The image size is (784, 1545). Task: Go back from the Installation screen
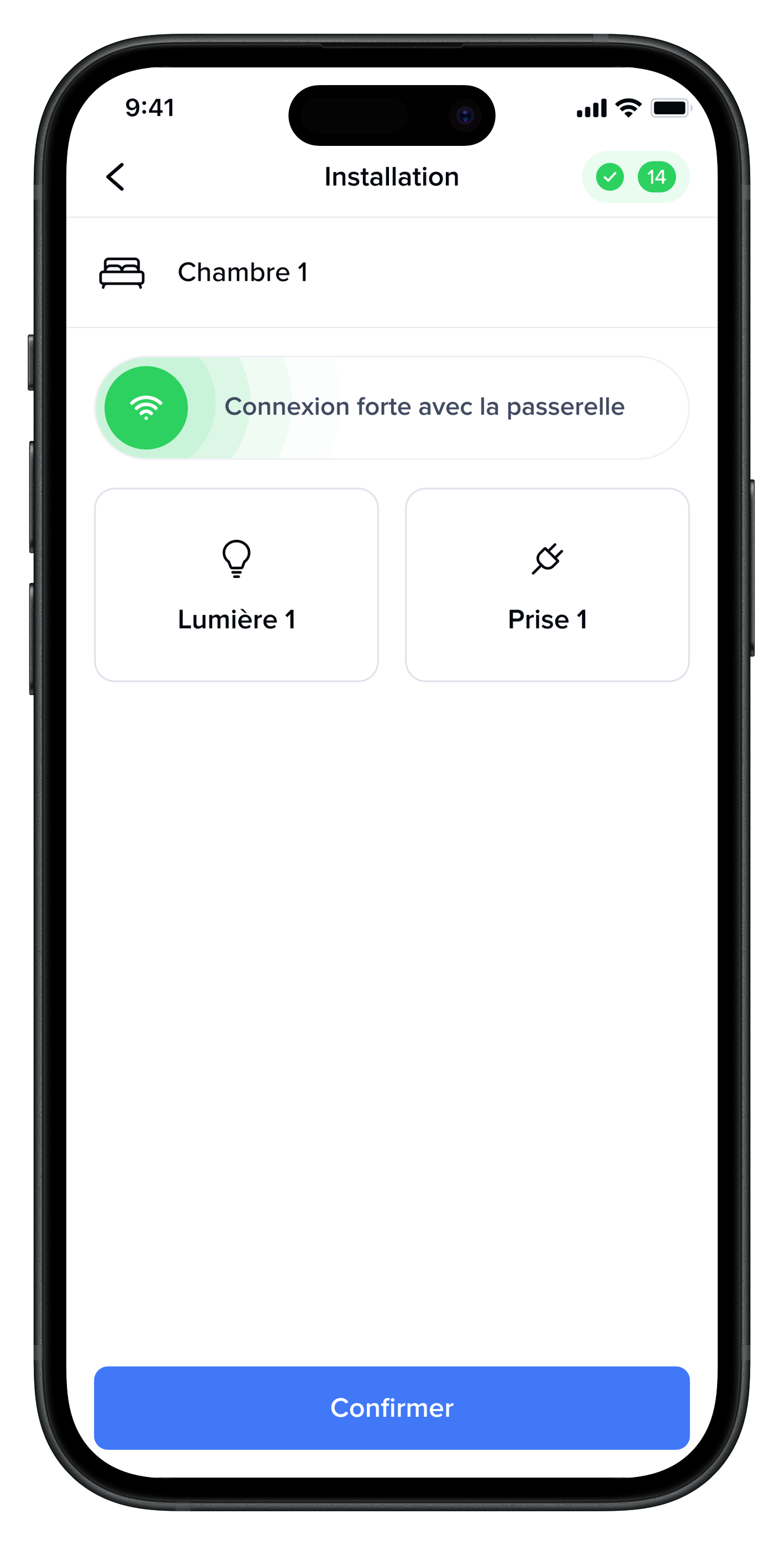pyautogui.click(x=115, y=177)
